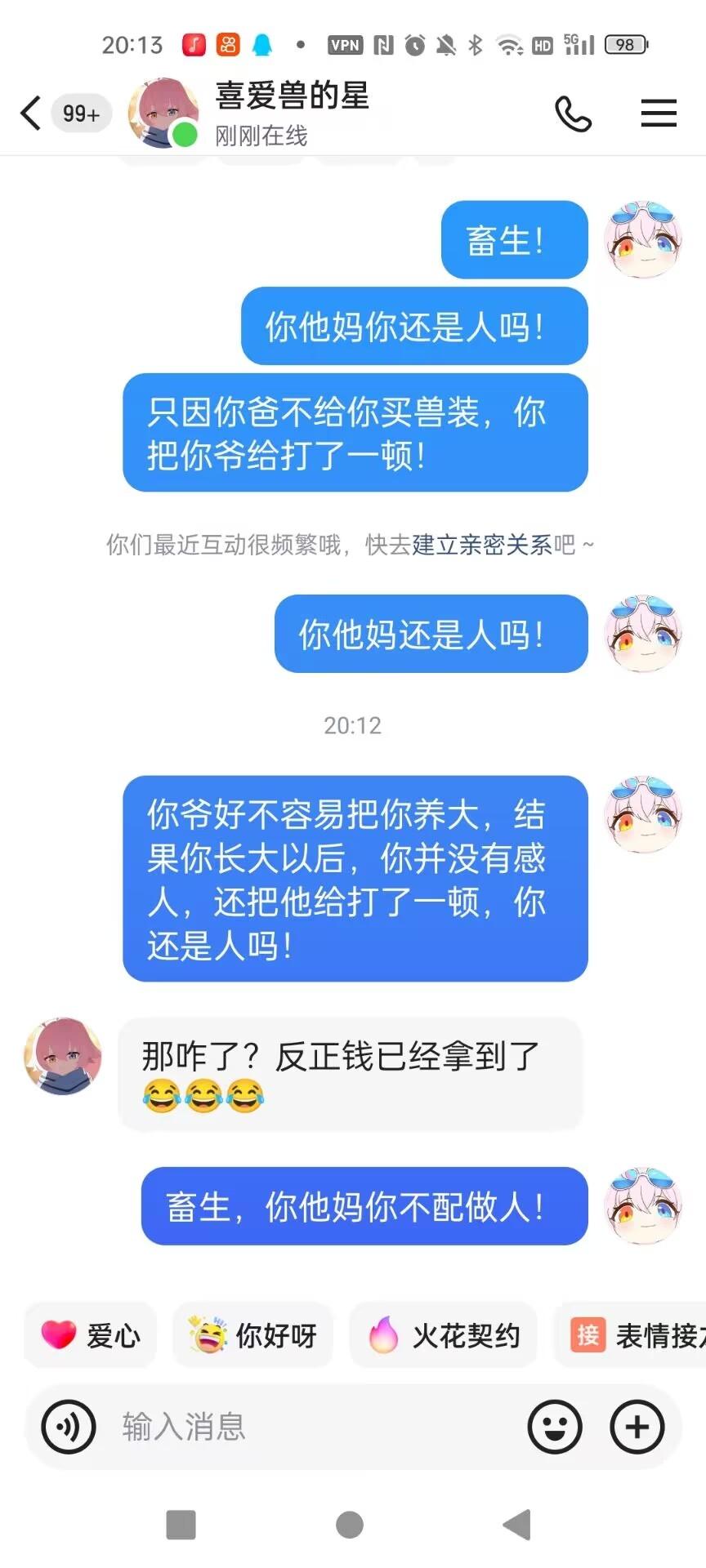Switch to voice message input
Viewport: 706px width, 1568px height.
coord(69,1427)
